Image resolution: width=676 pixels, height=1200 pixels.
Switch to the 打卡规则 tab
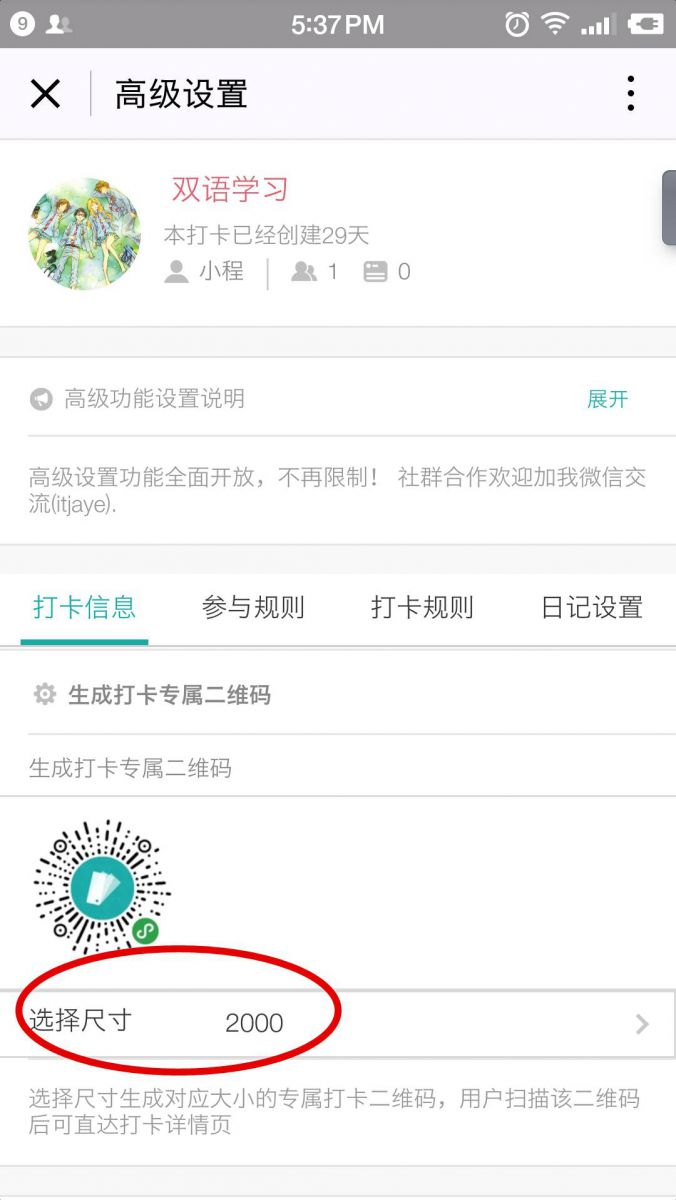(x=422, y=607)
